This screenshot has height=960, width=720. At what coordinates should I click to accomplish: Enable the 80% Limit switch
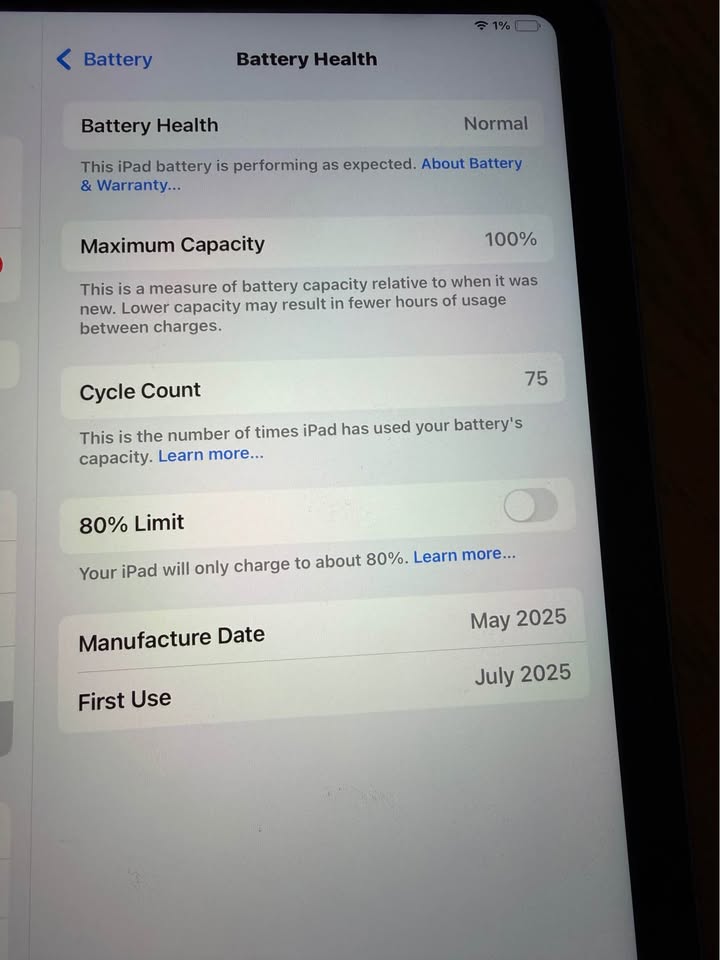pyautogui.click(x=530, y=507)
